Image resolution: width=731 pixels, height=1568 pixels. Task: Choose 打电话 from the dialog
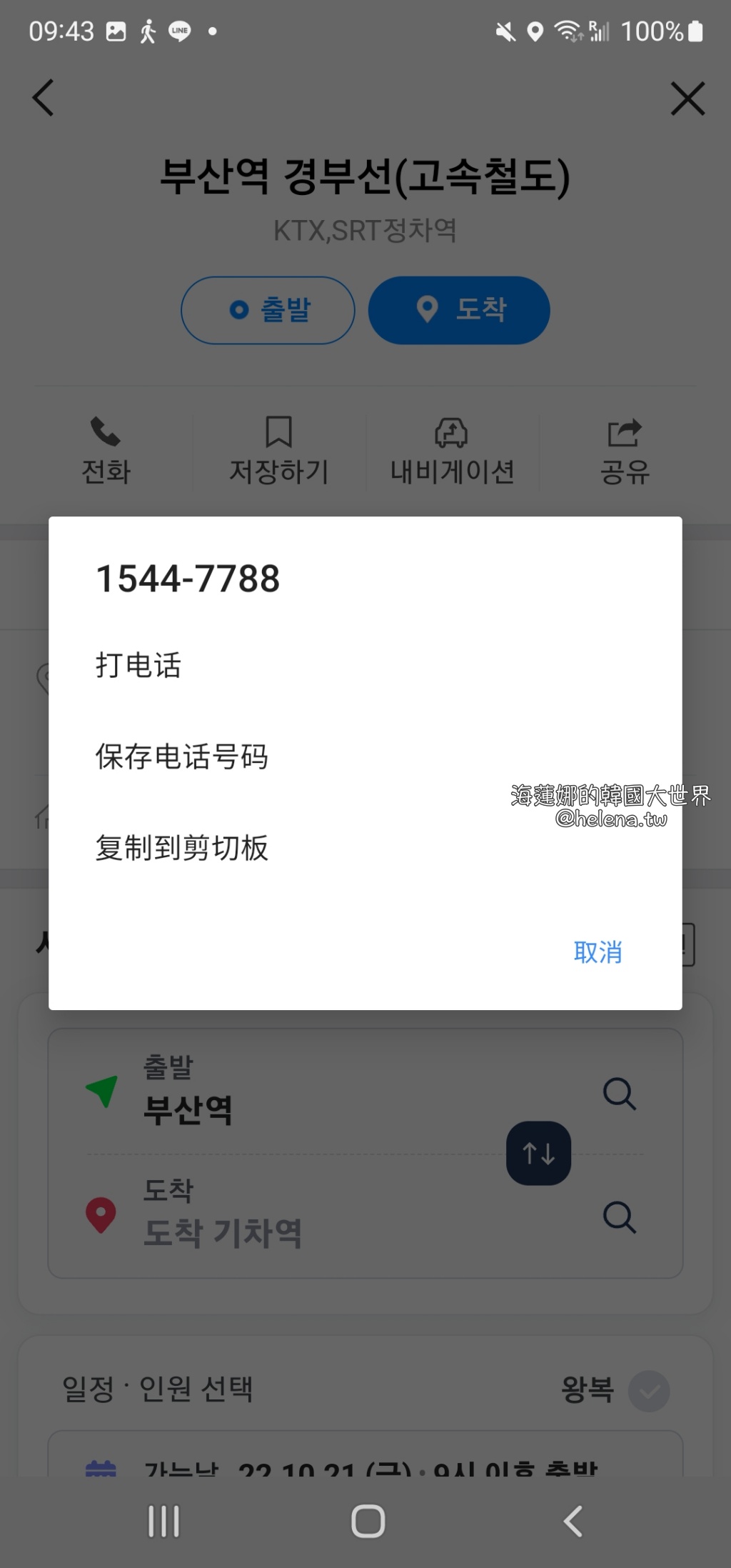[x=138, y=665]
